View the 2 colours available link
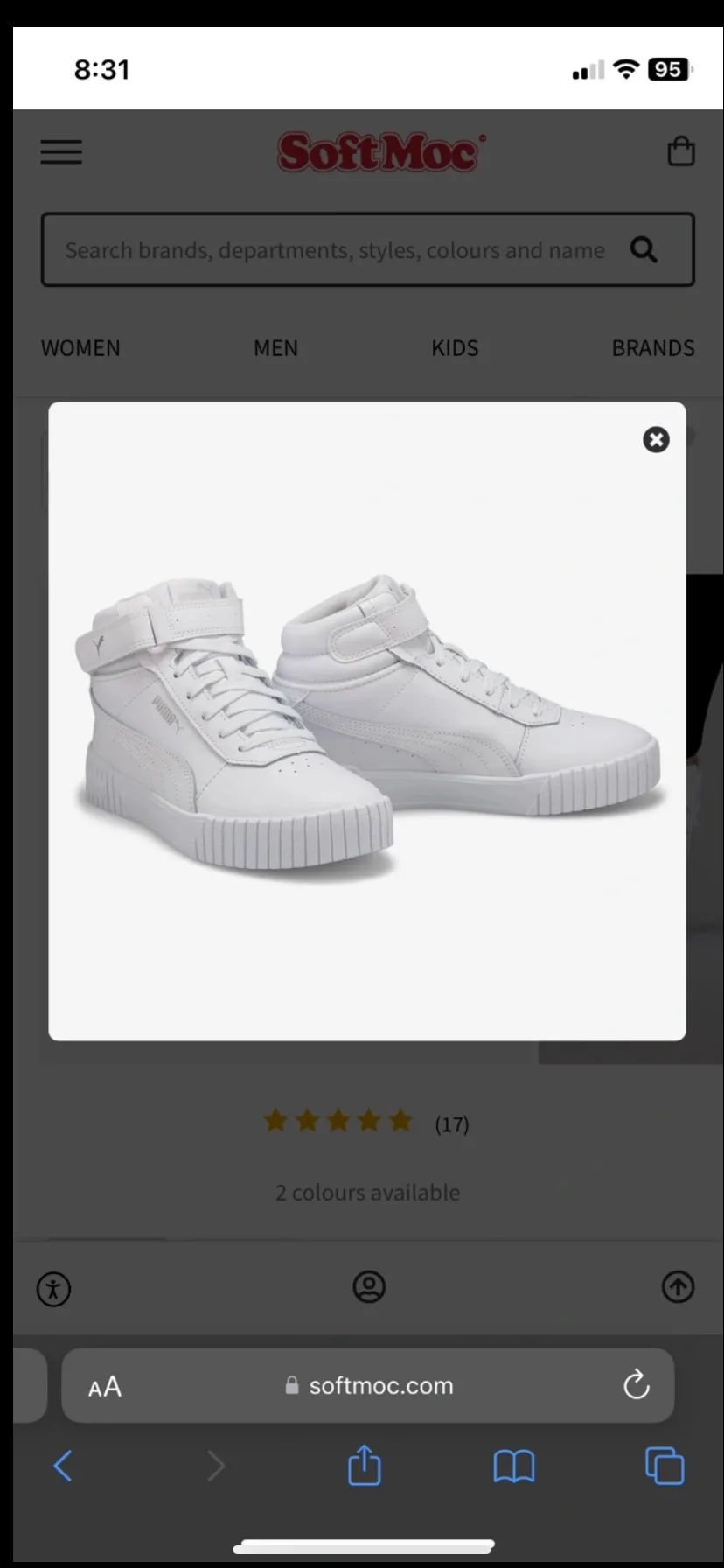The image size is (724, 1568). tap(367, 1191)
